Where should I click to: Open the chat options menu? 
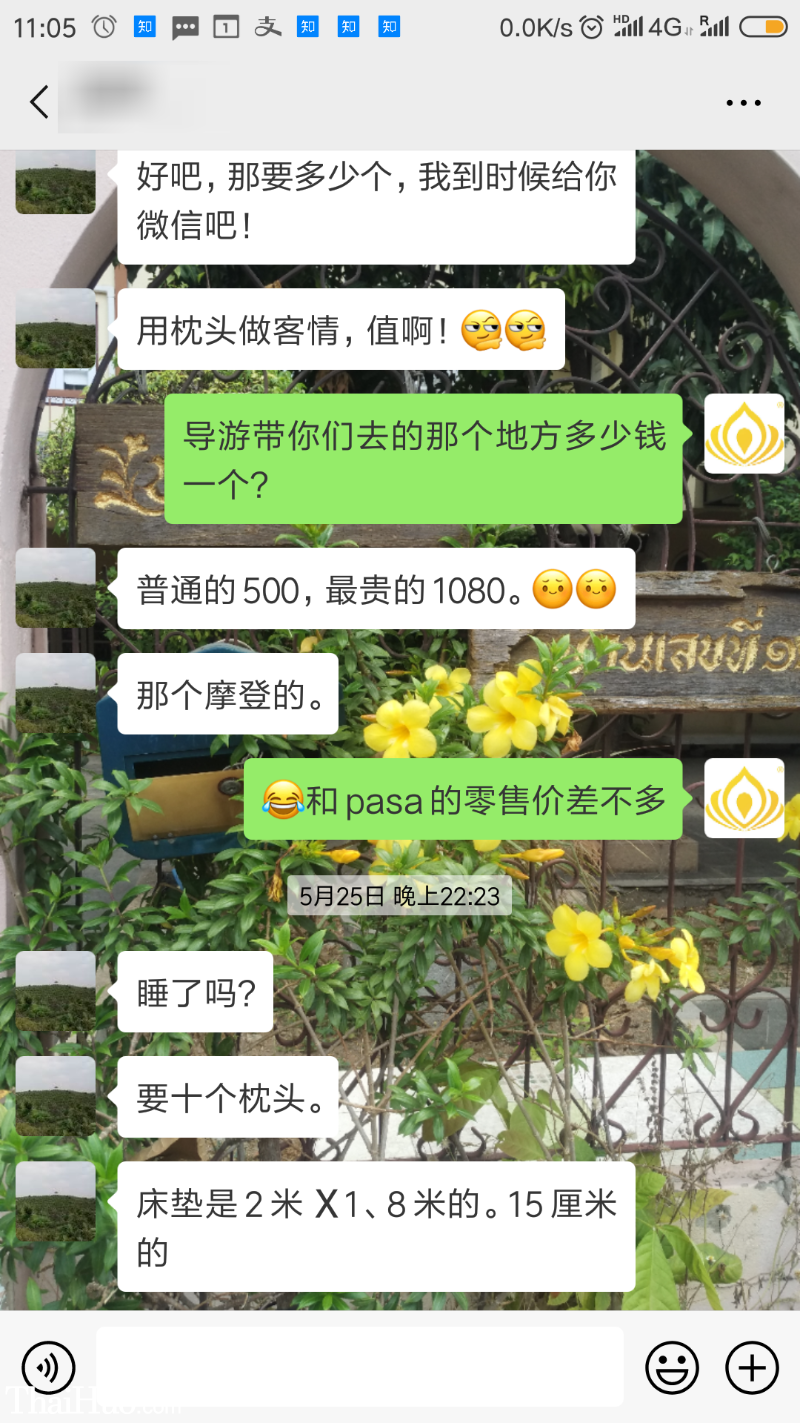click(743, 102)
